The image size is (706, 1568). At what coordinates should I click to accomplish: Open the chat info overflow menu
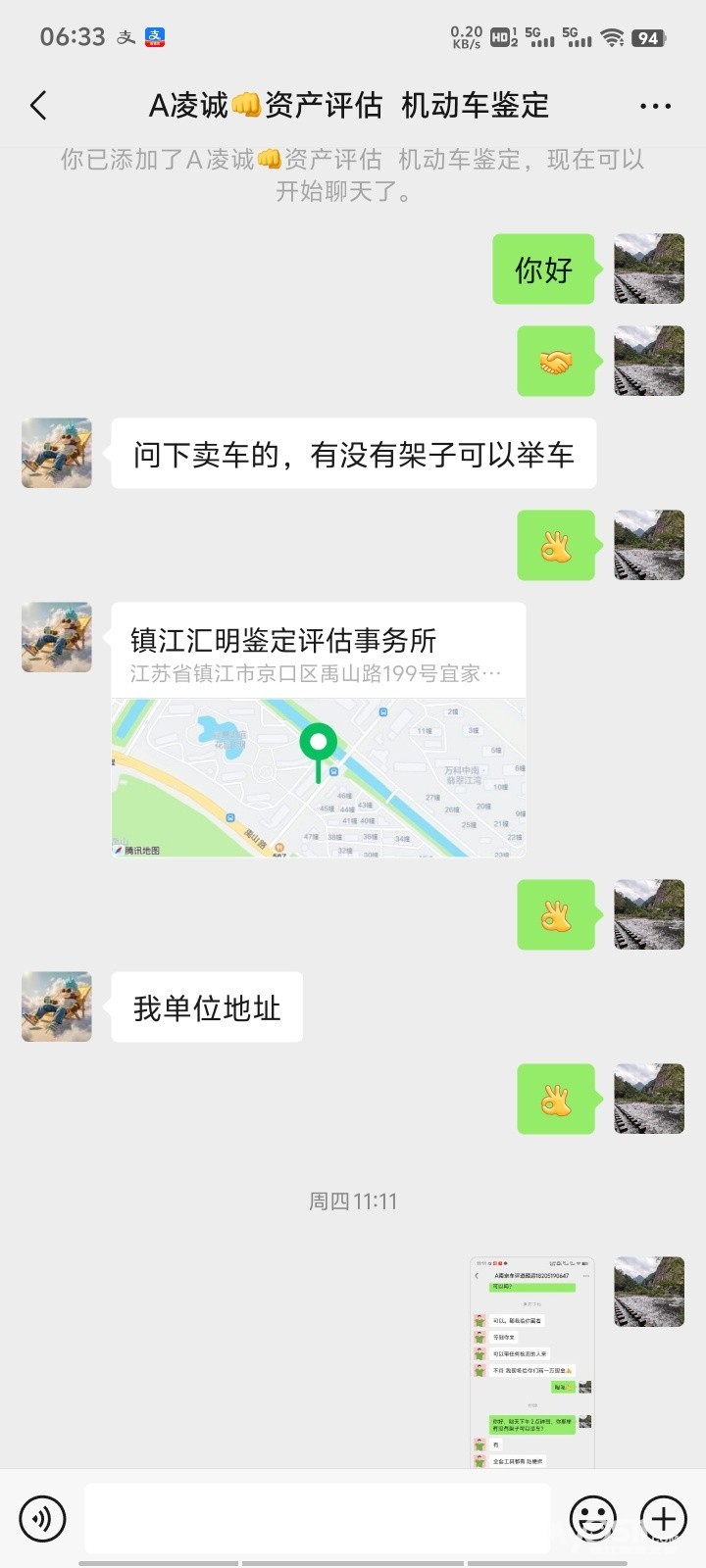(655, 106)
